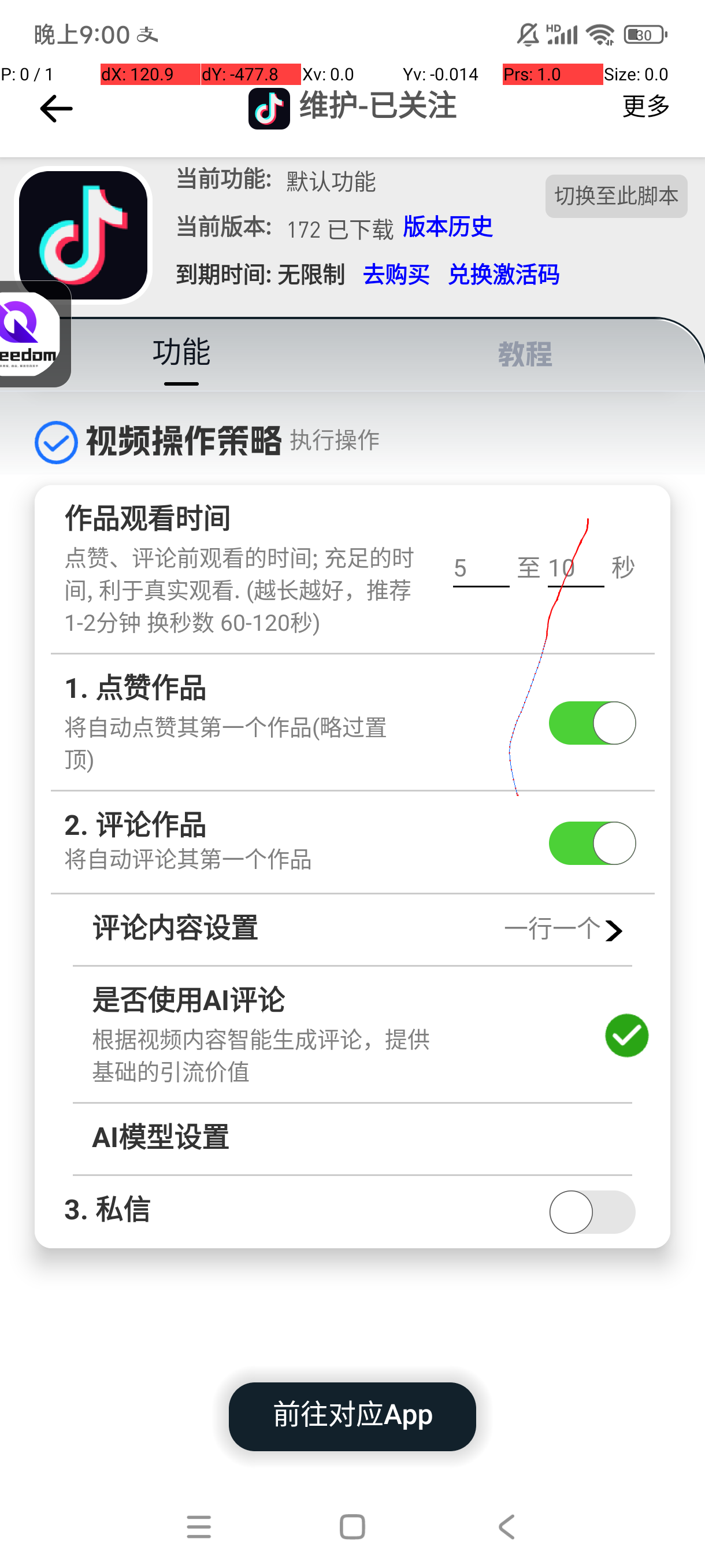705x1568 pixels.
Task: Select the 功能 tab
Action: point(181,353)
